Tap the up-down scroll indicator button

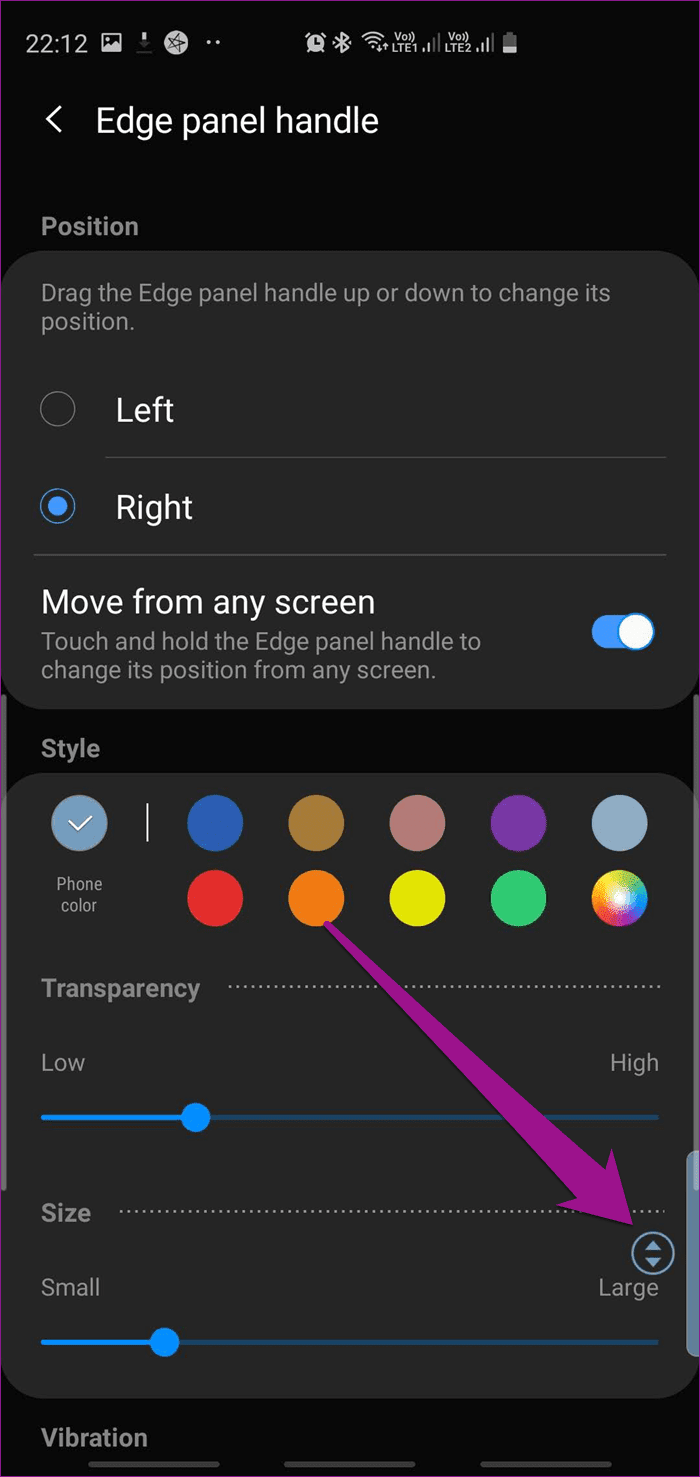pos(653,1253)
